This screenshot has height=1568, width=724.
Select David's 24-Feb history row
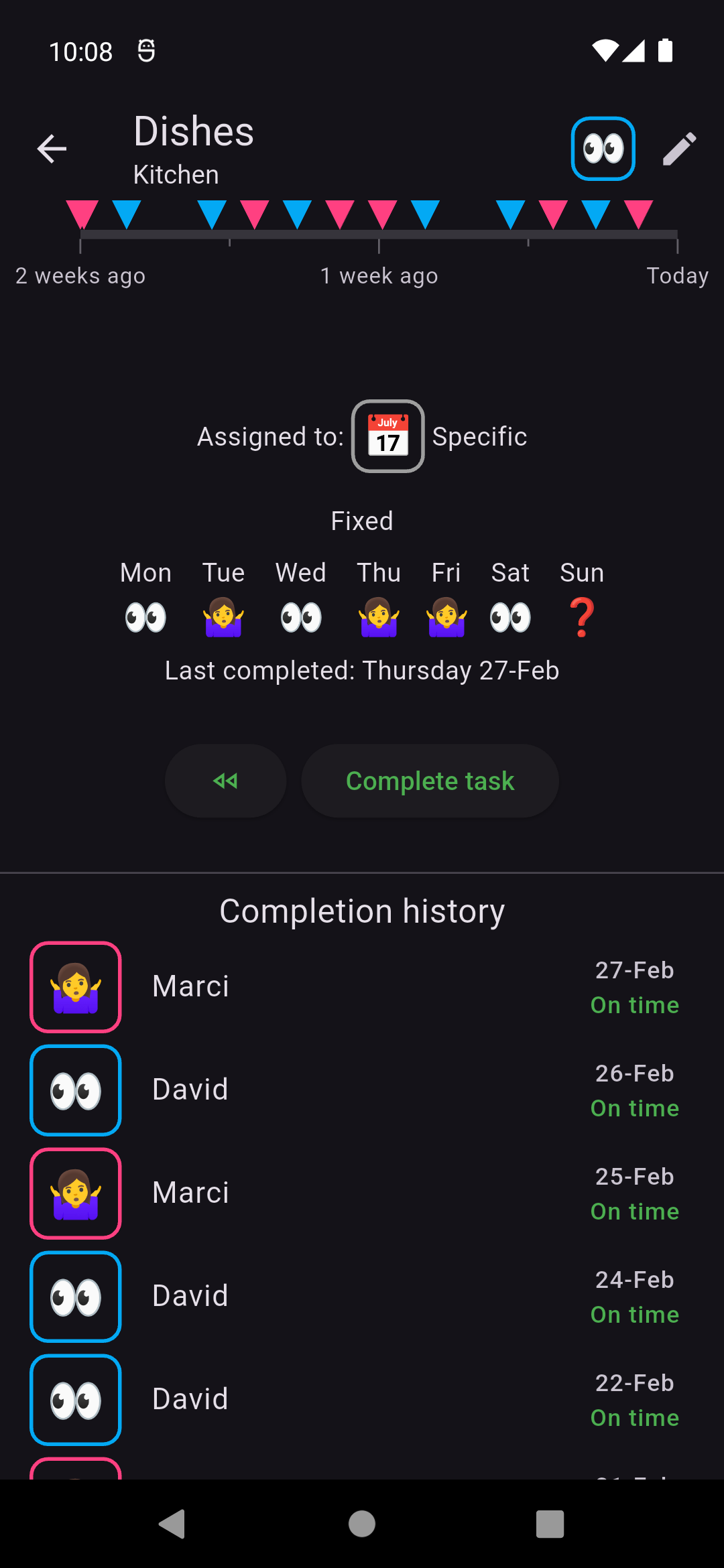click(x=362, y=1297)
